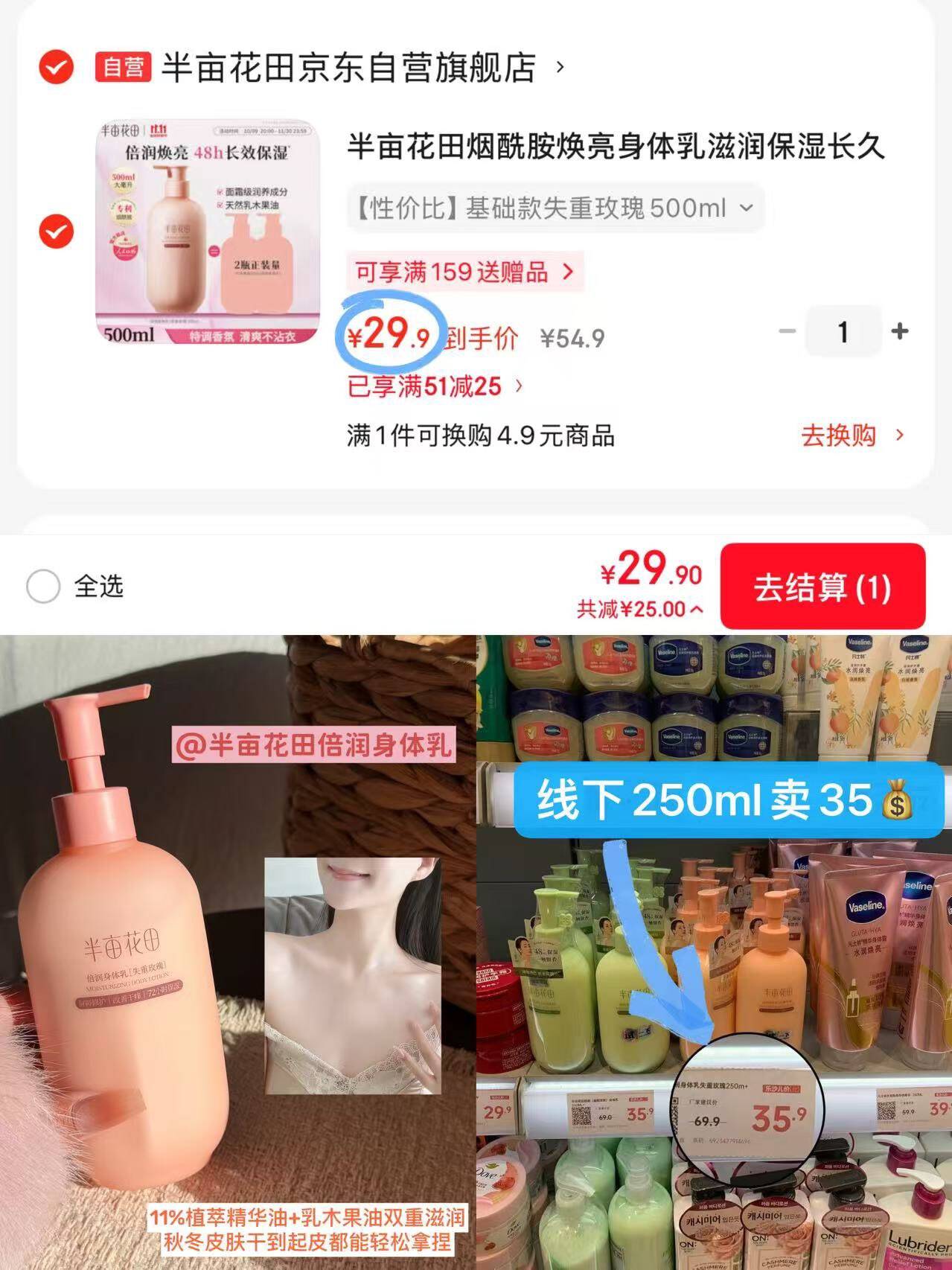Click the plus icon to add quantity
Screen dimensions: 952x1270
coord(900,333)
